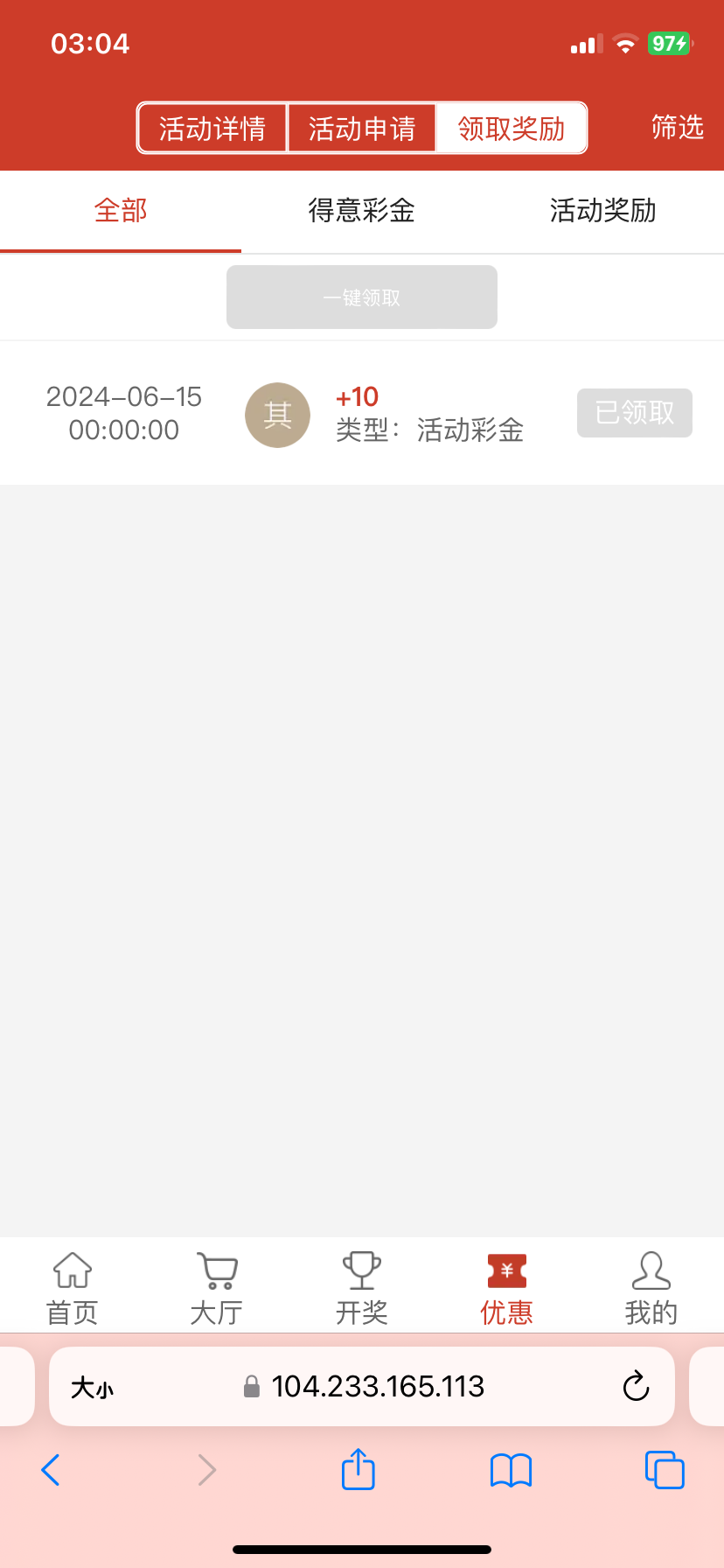Image resolution: width=724 pixels, height=1568 pixels.
Task: Switch to the 活动申请 segment
Action: pos(362,129)
